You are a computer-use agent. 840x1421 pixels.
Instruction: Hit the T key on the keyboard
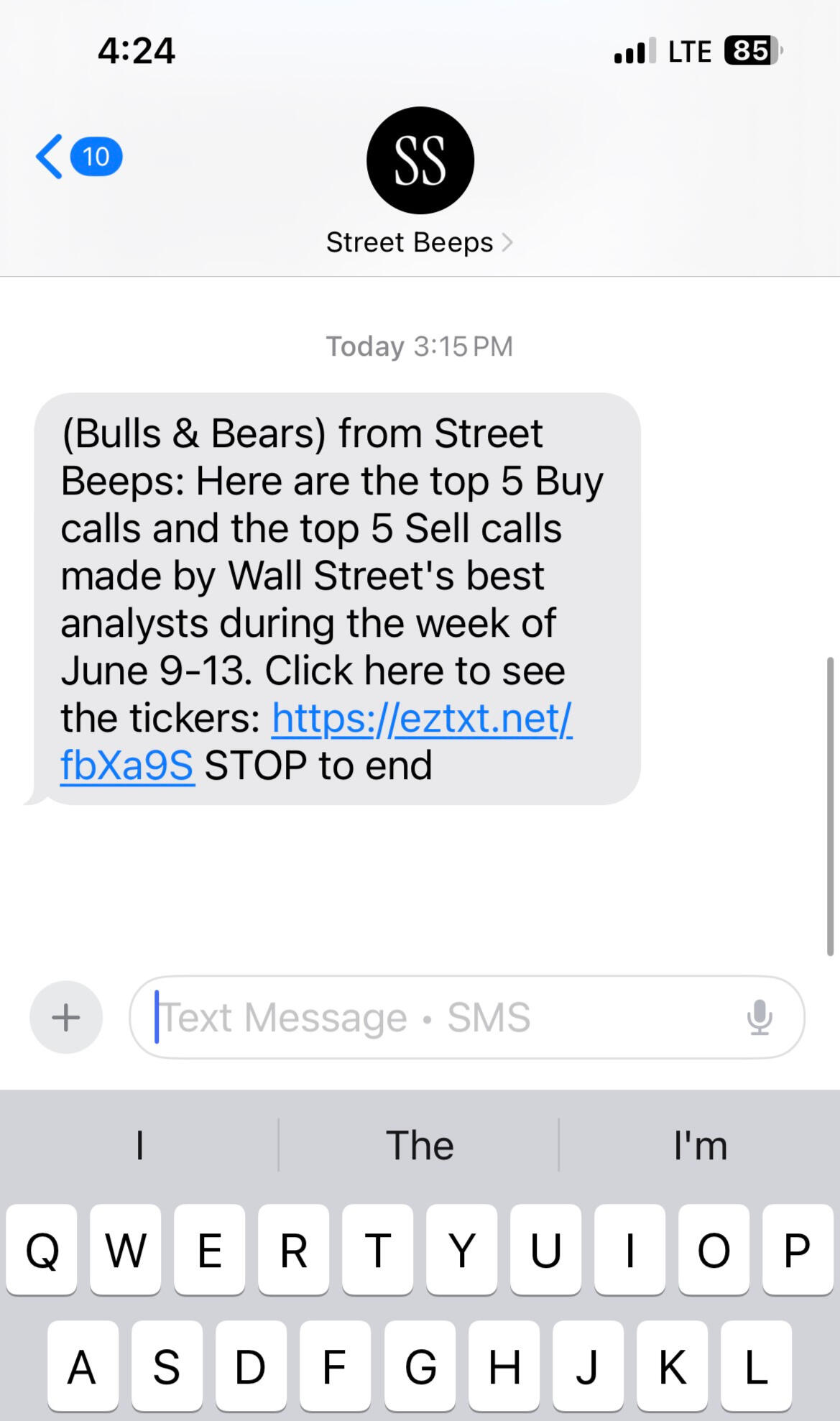[x=377, y=1250]
